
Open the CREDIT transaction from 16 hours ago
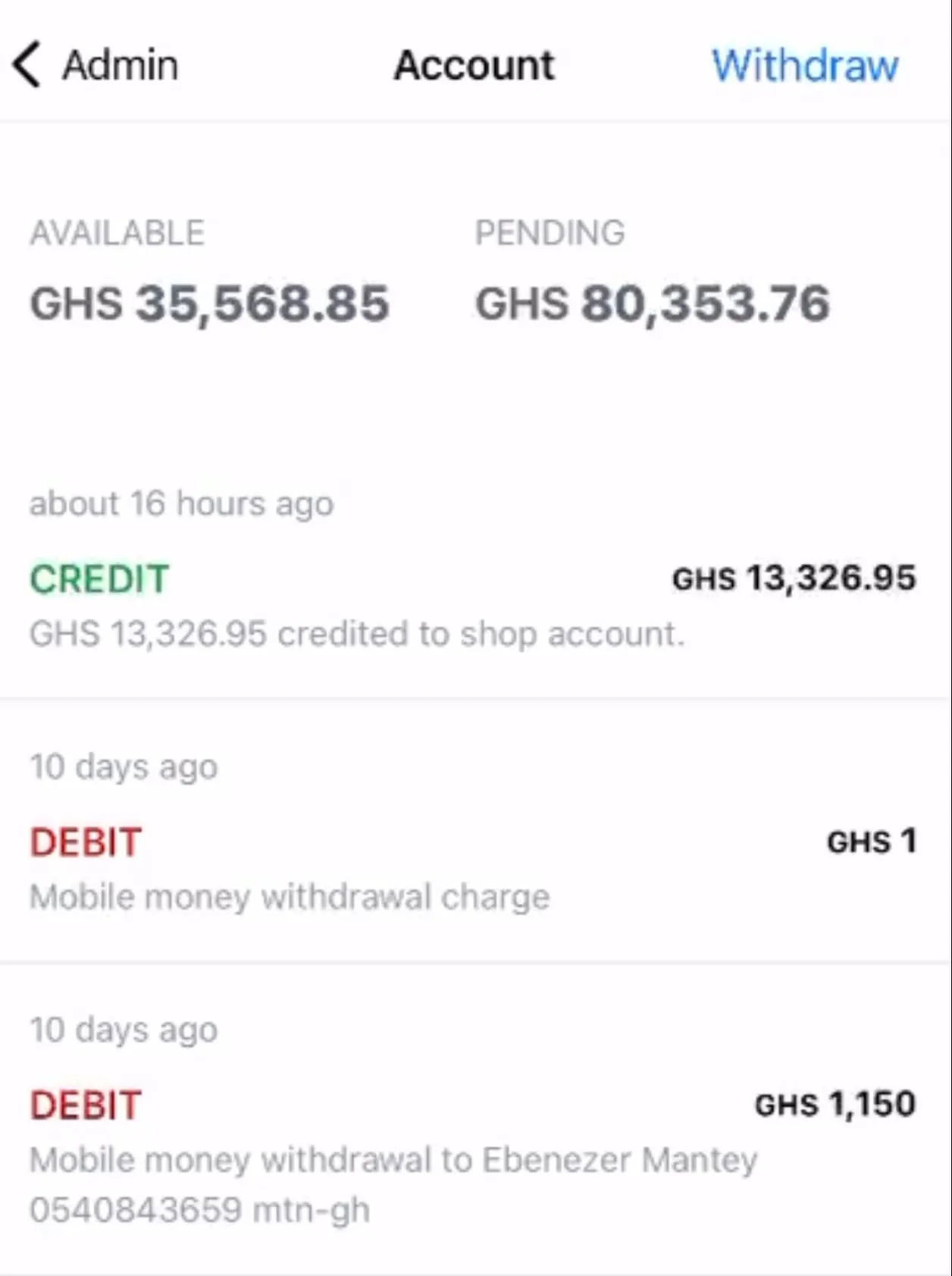pyautogui.click(x=476, y=607)
